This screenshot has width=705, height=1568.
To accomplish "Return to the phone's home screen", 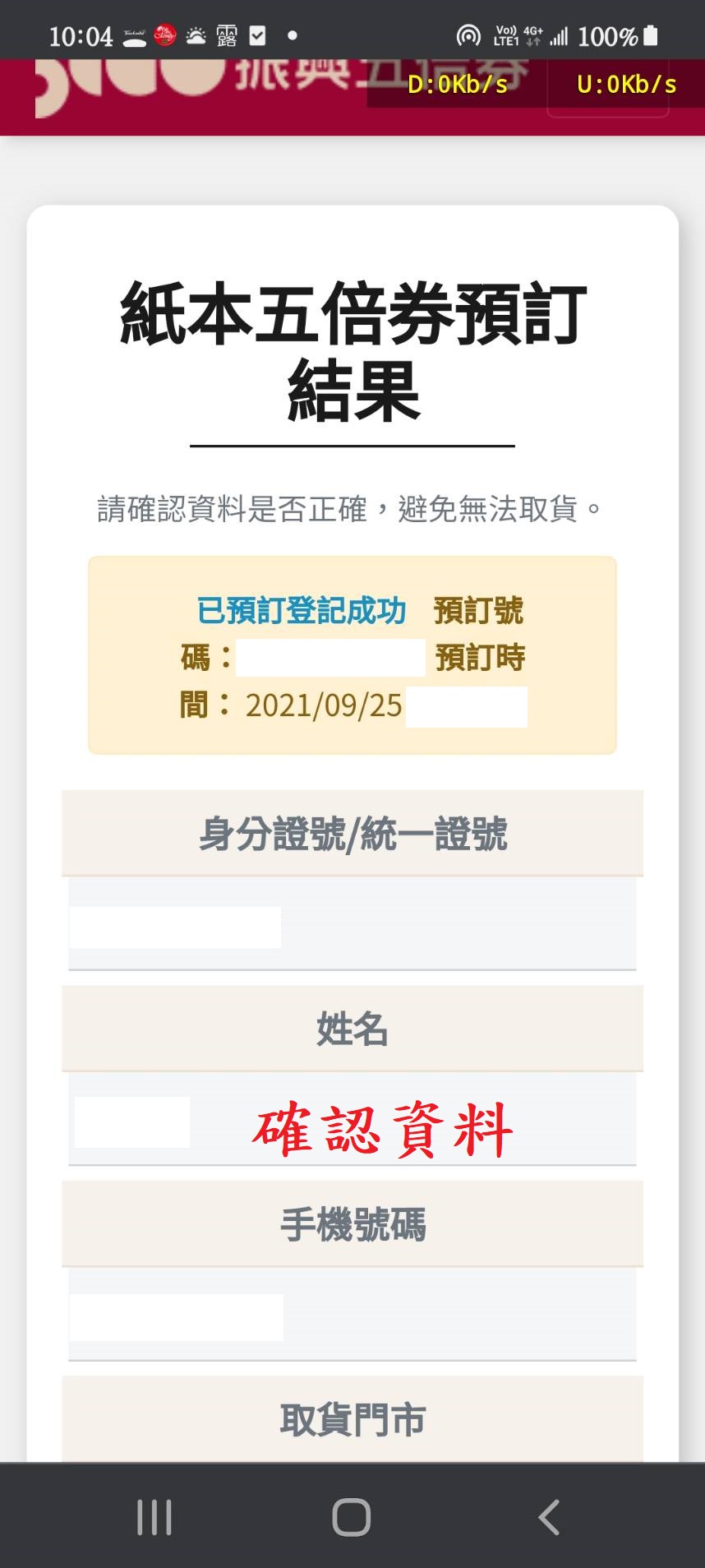I will 352,1517.
